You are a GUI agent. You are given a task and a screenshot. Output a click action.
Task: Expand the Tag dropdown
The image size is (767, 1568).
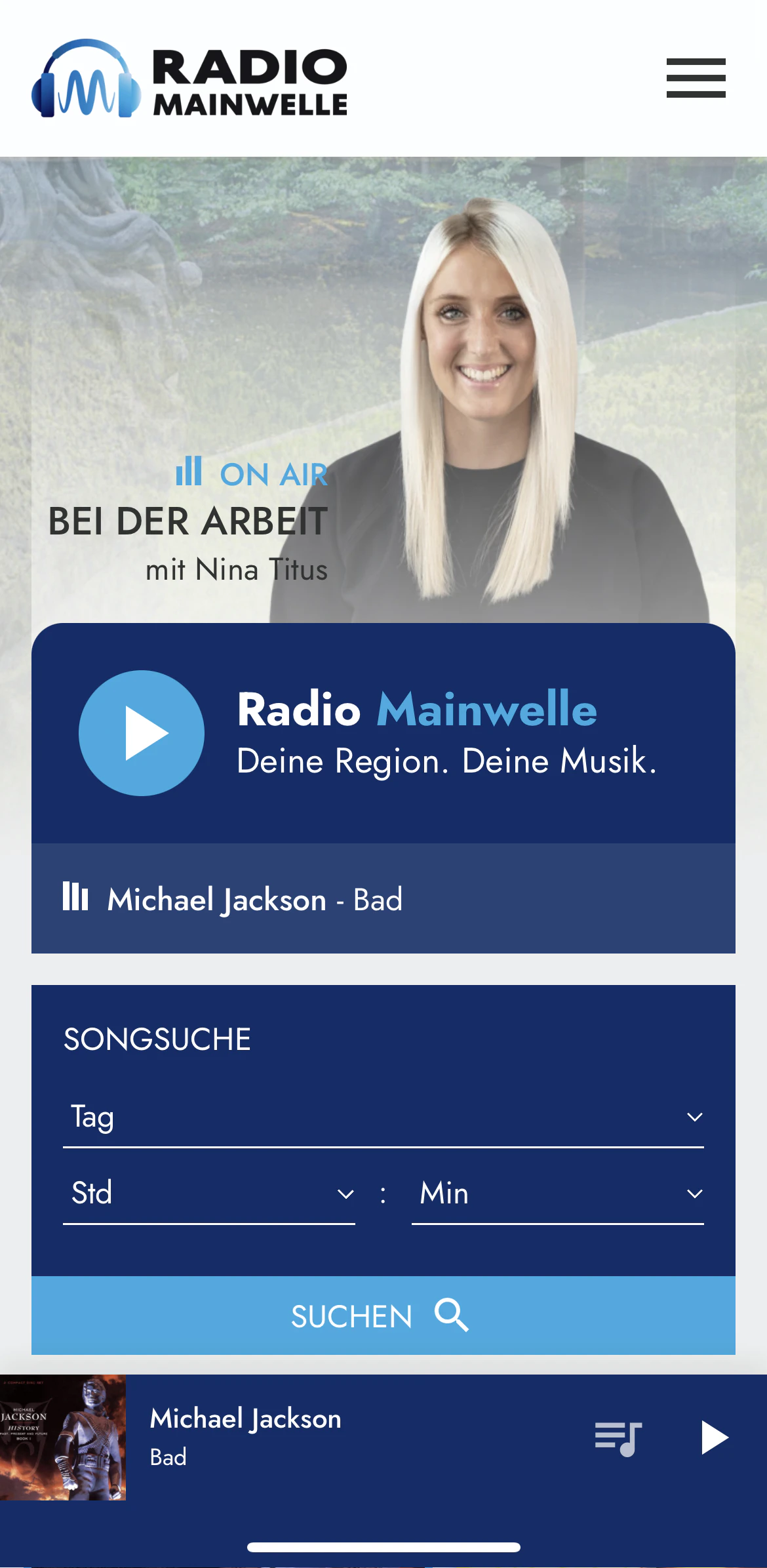click(x=383, y=1117)
